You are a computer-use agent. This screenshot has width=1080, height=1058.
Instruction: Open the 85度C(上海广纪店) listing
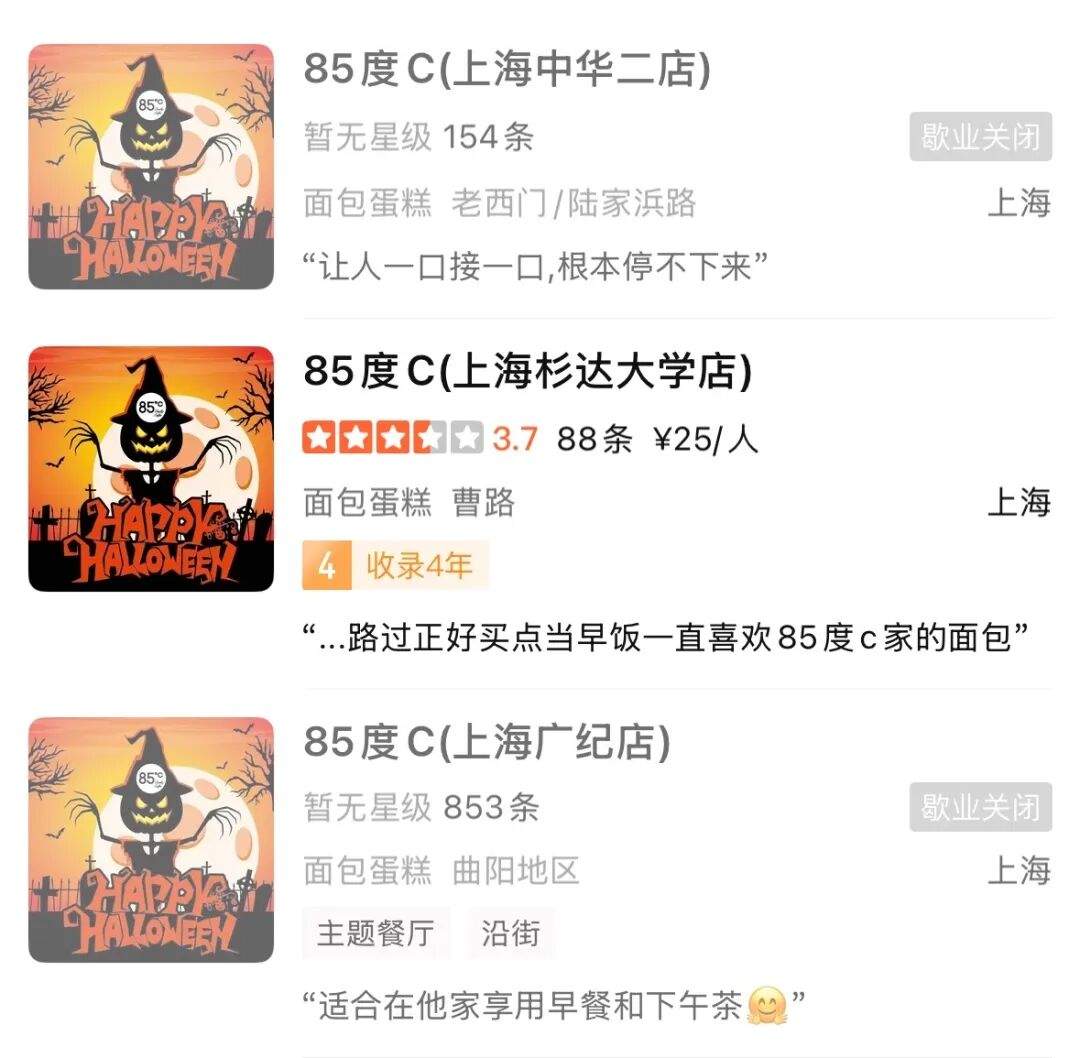[x=487, y=741]
